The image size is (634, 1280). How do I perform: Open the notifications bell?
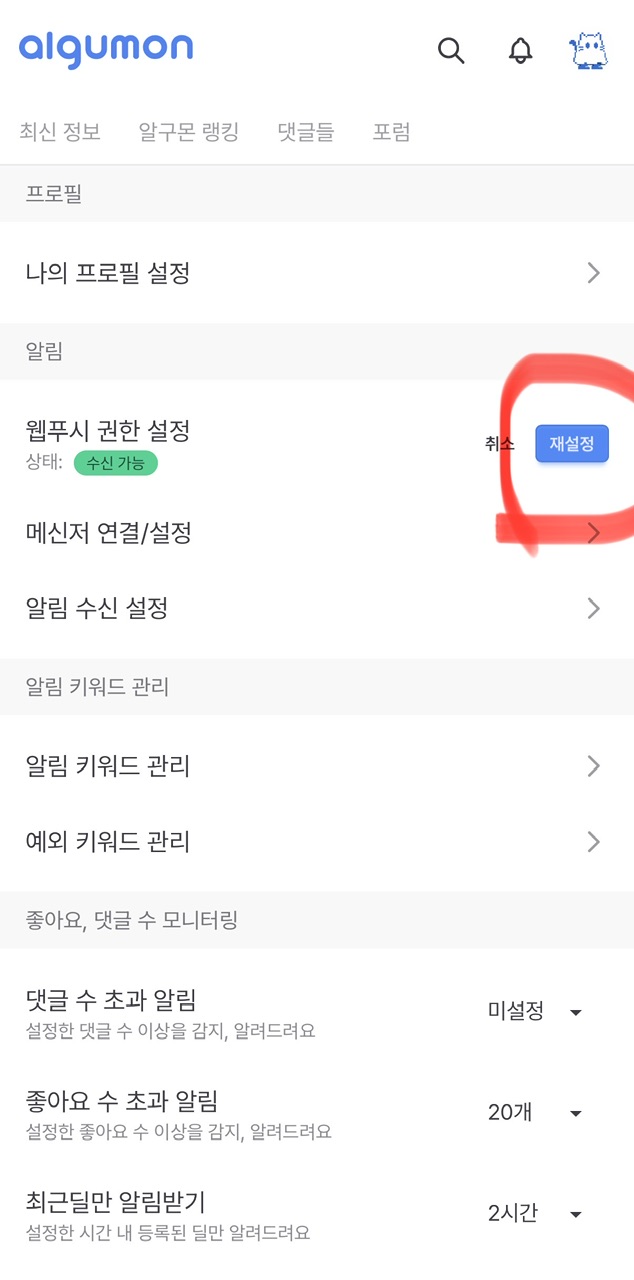(520, 51)
